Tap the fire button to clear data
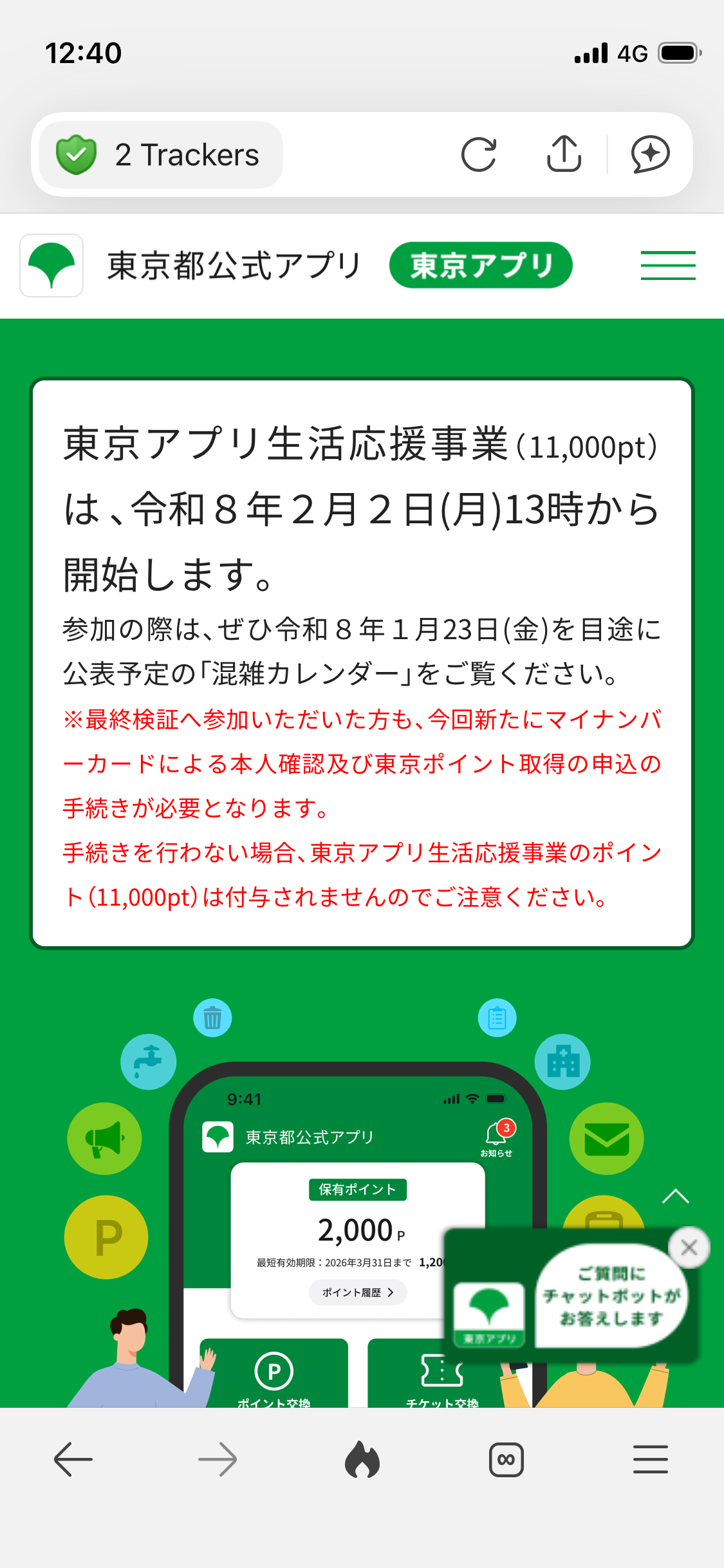The width and height of the screenshot is (724, 1568). 362,1459
